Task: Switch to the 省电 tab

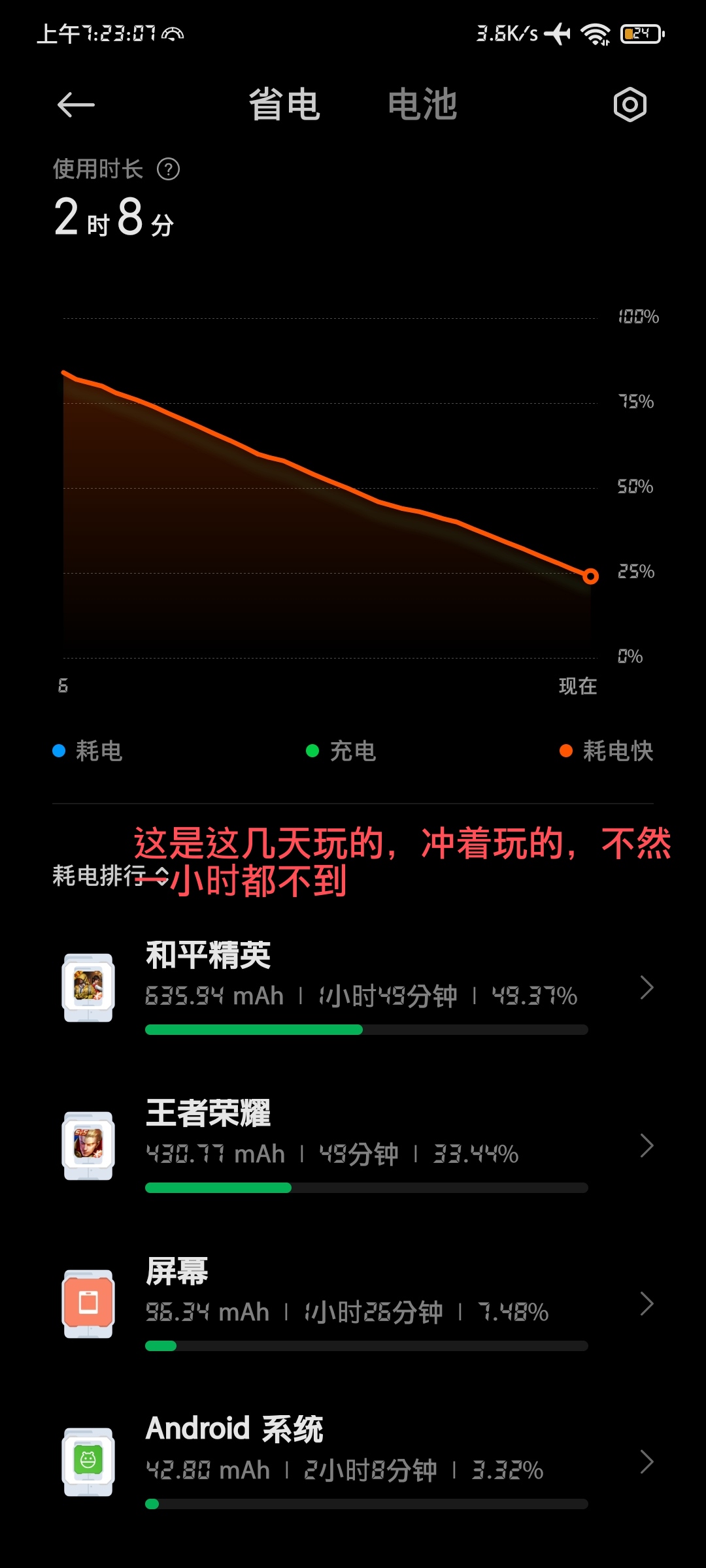Action: (284, 105)
